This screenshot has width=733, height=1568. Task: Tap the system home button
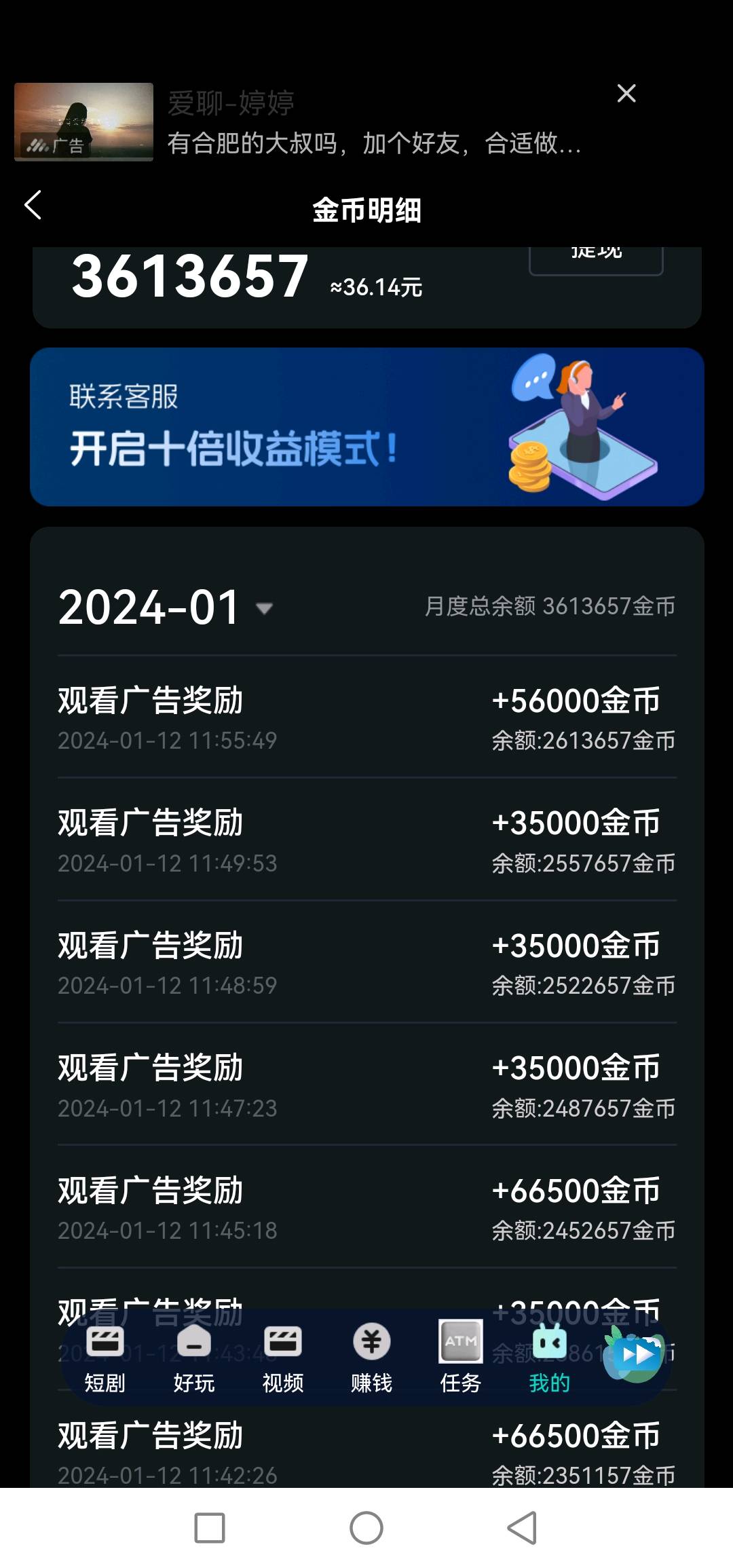(x=366, y=1528)
